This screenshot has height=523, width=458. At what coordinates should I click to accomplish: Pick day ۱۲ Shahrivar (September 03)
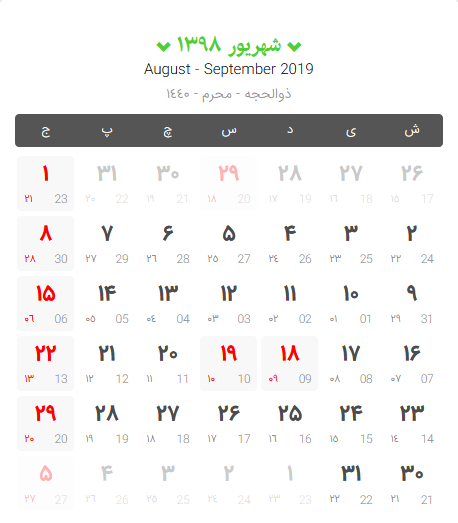click(x=228, y=304)
